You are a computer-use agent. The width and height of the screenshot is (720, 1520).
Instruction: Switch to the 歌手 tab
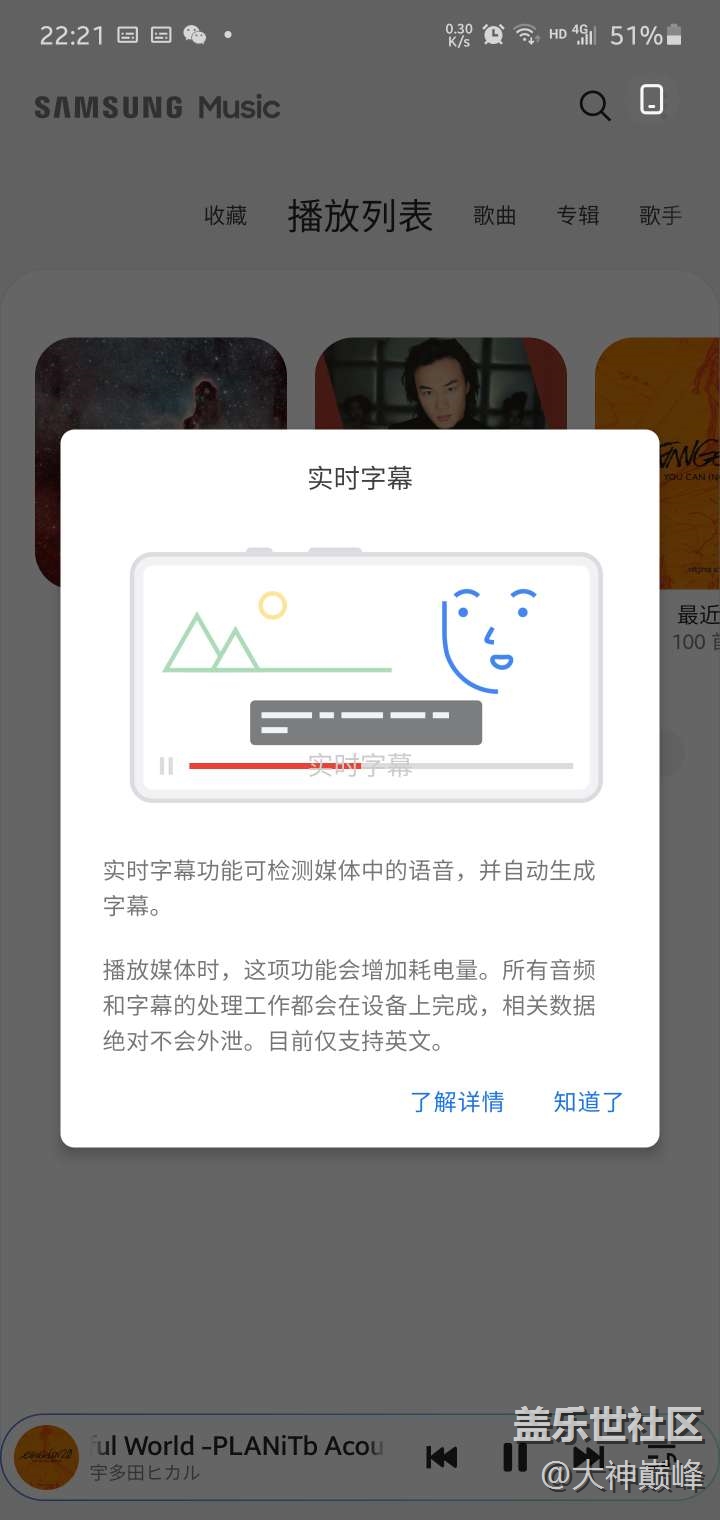[x=660, y=215]
